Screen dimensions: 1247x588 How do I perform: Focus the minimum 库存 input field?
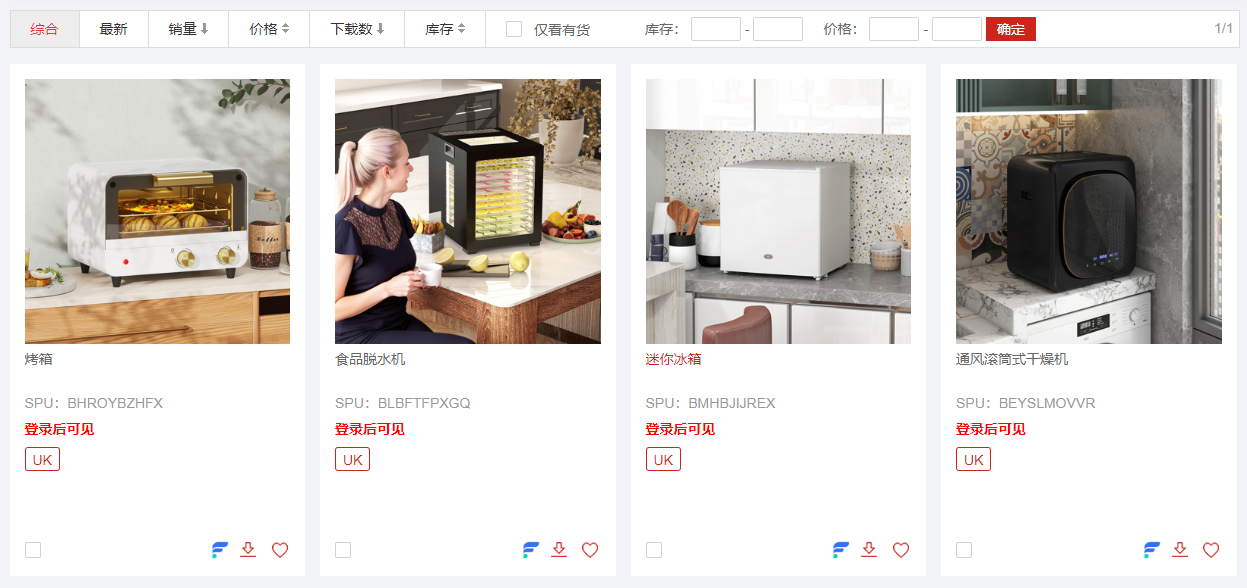715,29
